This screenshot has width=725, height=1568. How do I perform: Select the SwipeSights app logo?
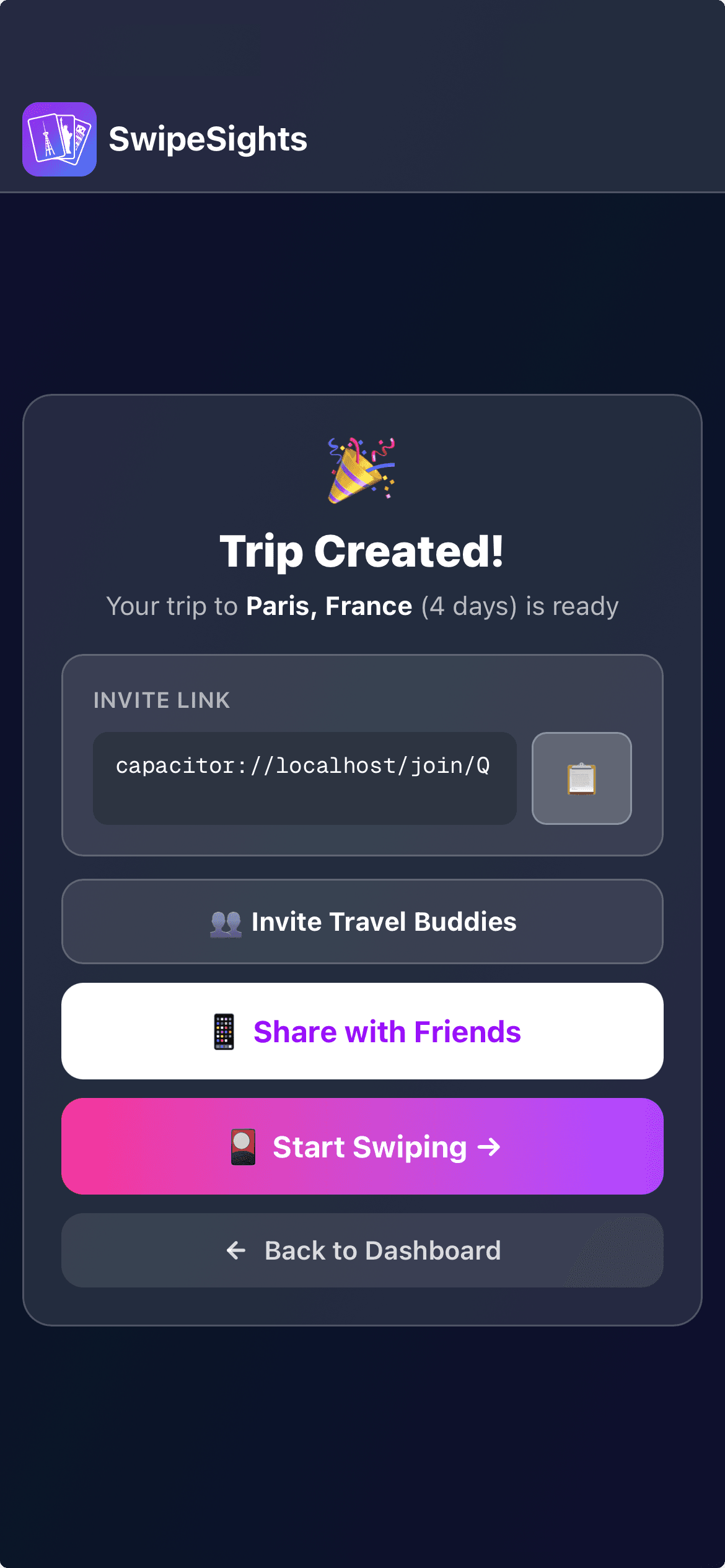click(x=59, y=139)
